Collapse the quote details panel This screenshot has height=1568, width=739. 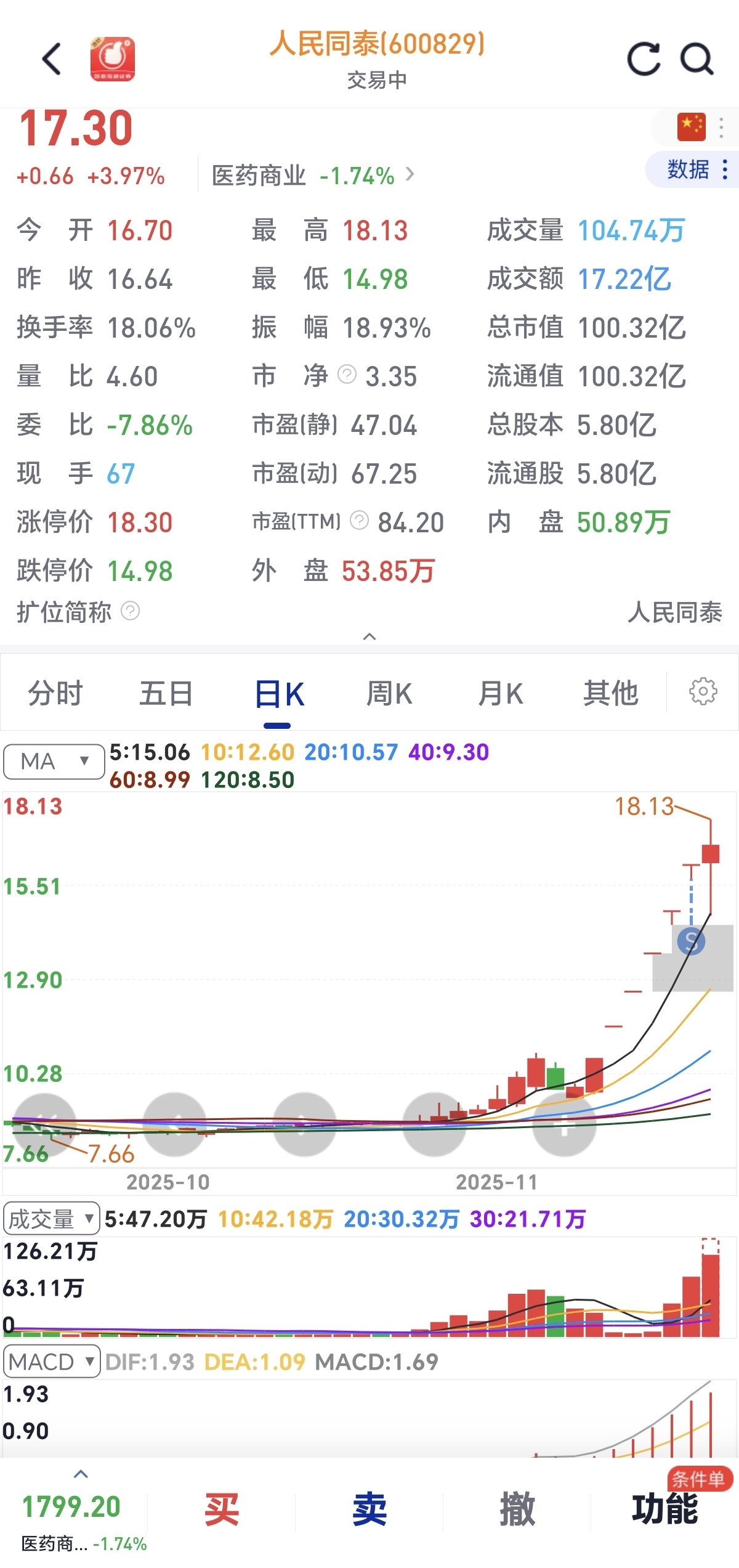tap(369, 636)
